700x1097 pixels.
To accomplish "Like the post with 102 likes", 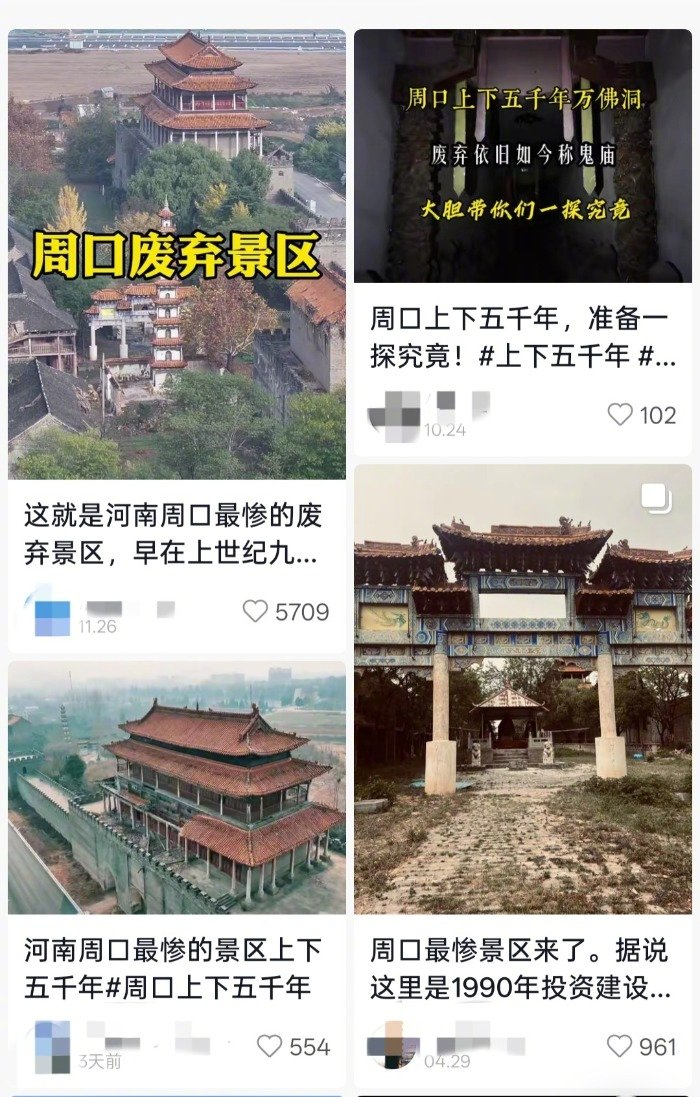I will tap(621, 414).
